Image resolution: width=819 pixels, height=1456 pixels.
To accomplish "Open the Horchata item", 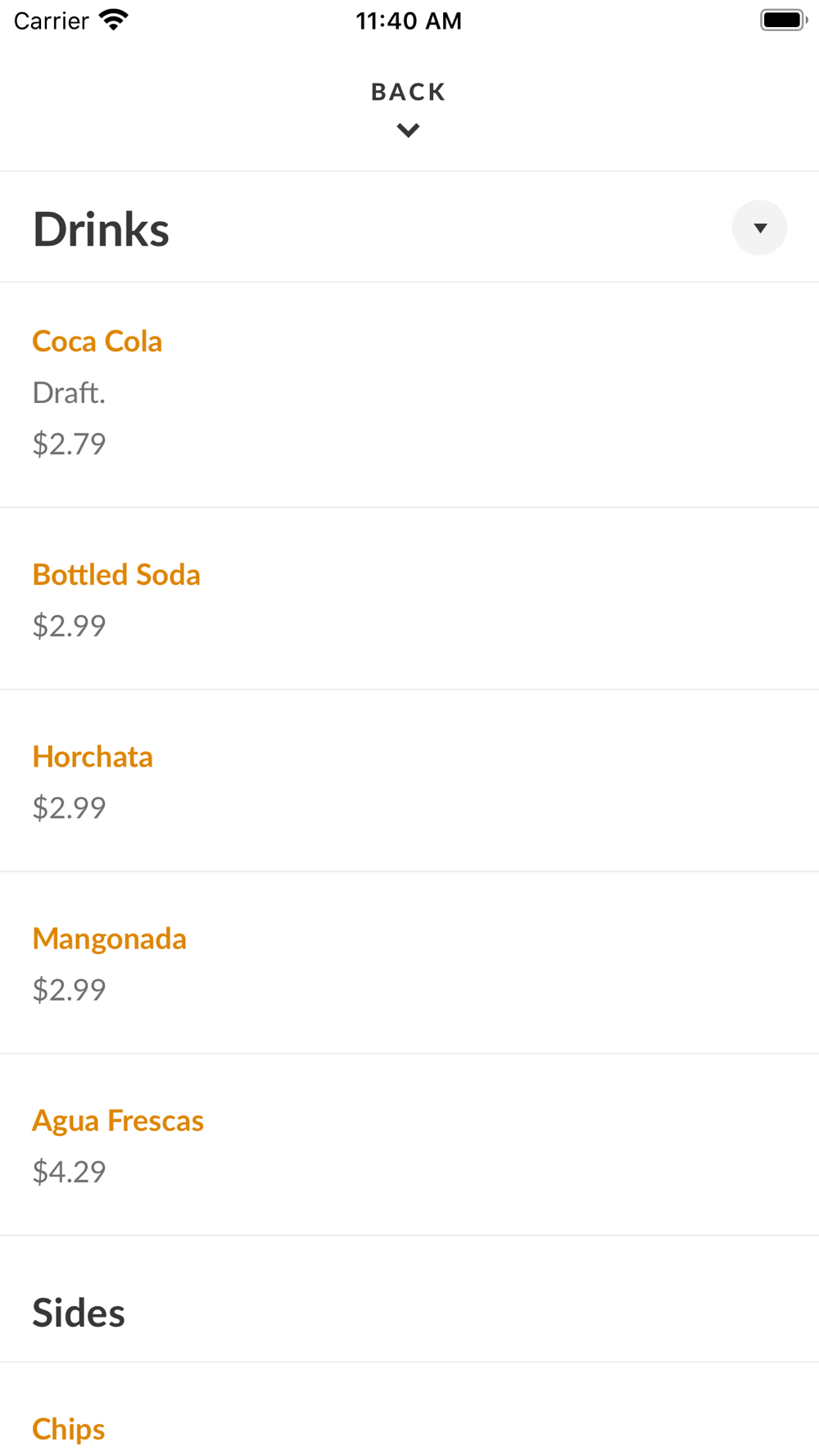I will coord(93,757).
